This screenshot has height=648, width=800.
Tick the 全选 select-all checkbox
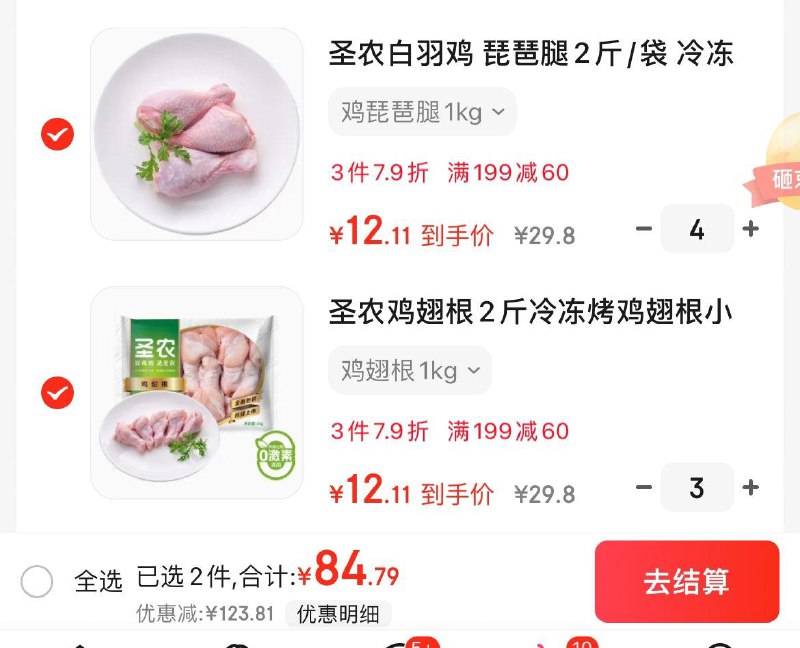point(37,581)
